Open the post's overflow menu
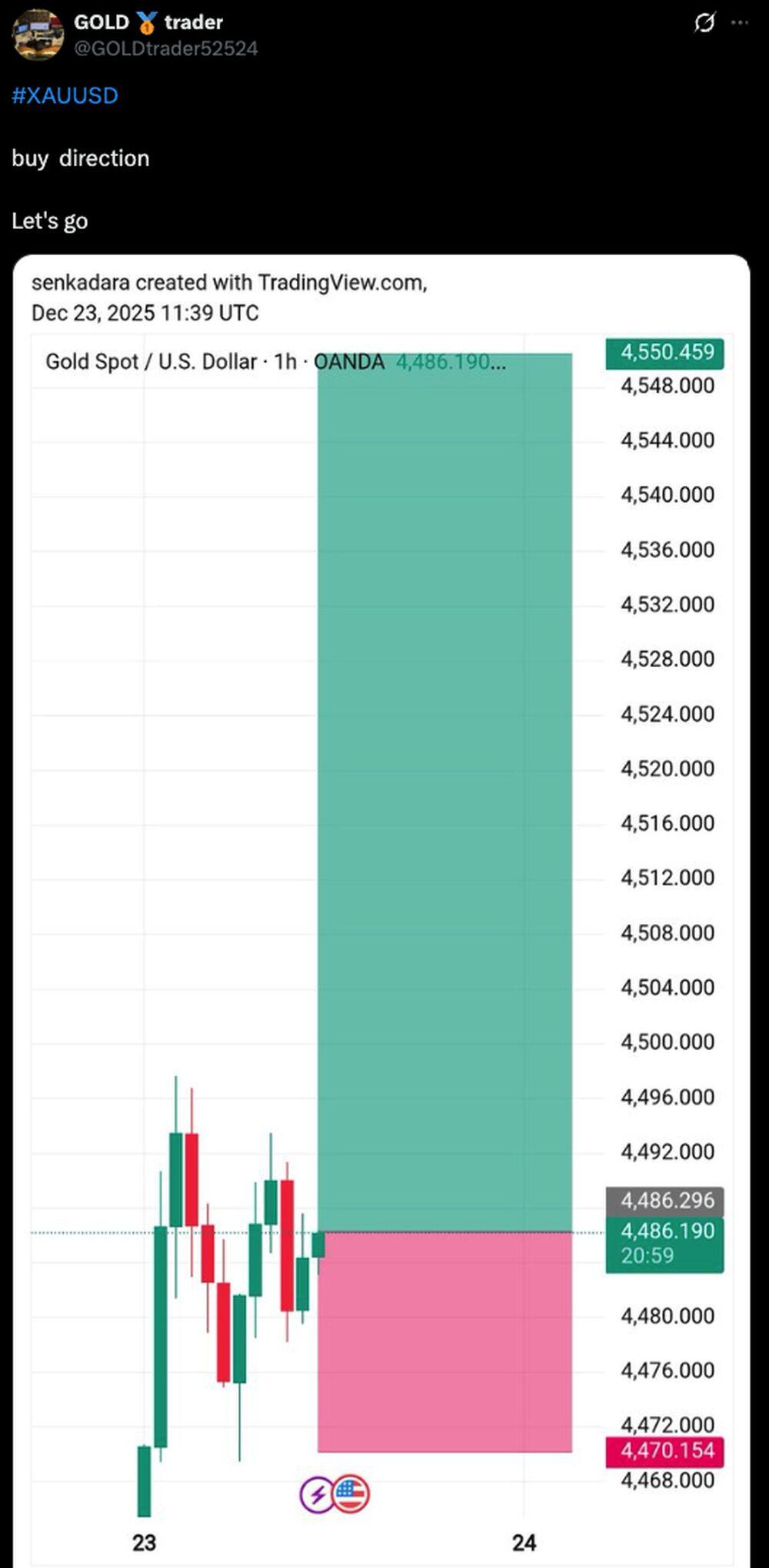 740,23
